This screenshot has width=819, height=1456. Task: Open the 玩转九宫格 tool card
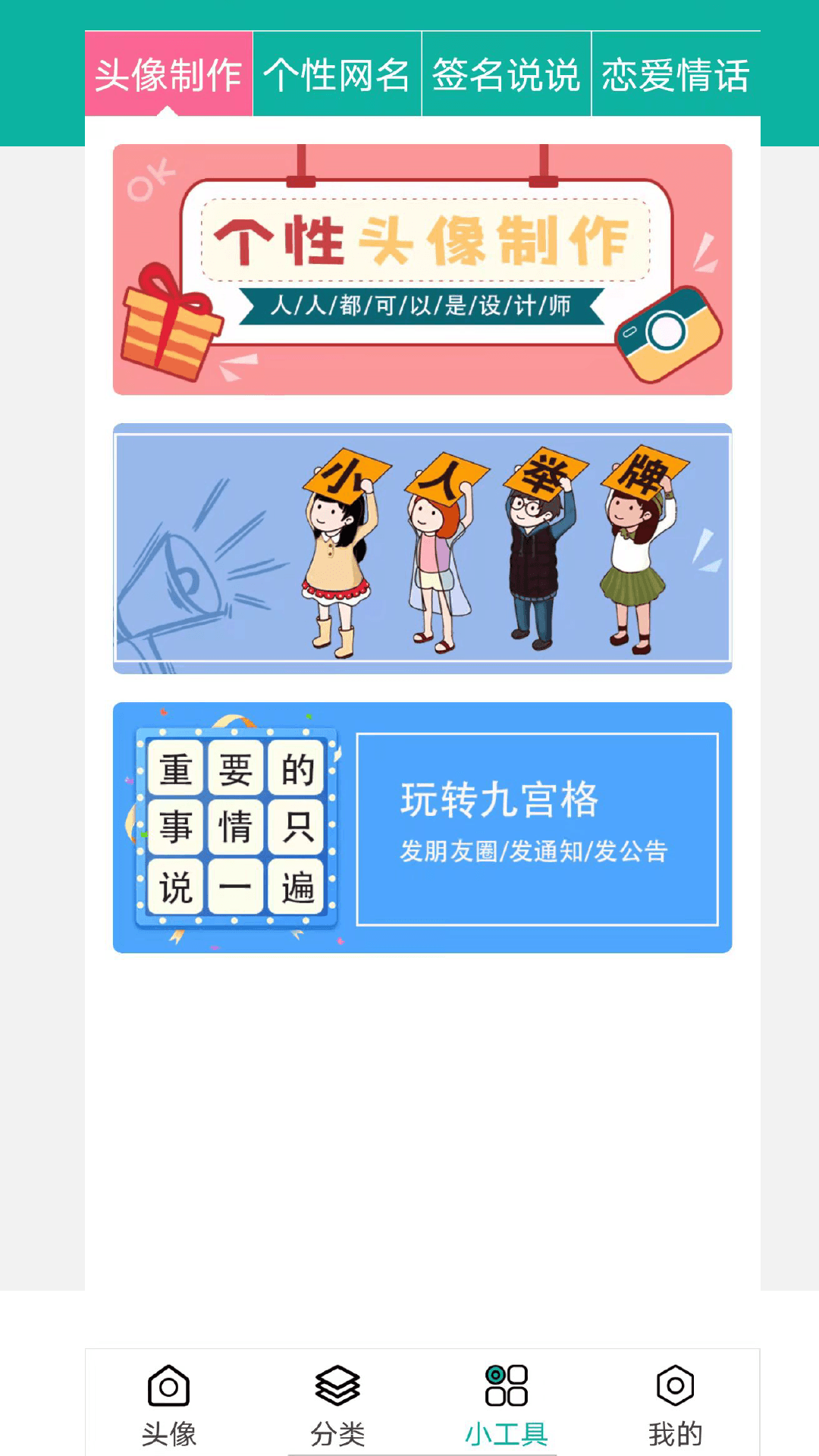(422, 827)
